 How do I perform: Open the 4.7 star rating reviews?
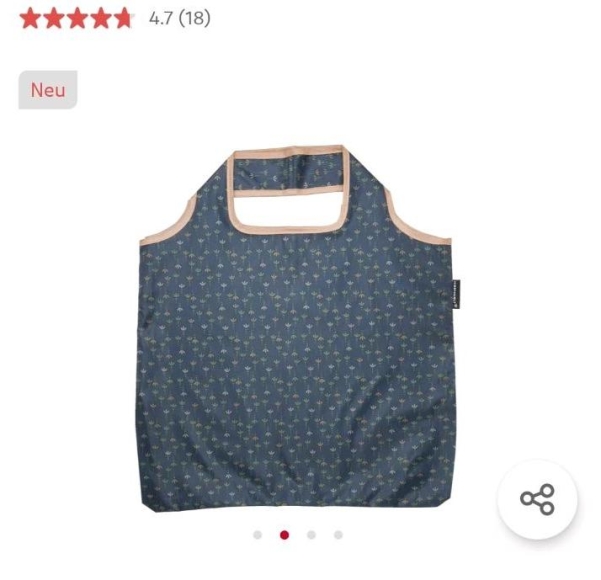coord(115,18)
